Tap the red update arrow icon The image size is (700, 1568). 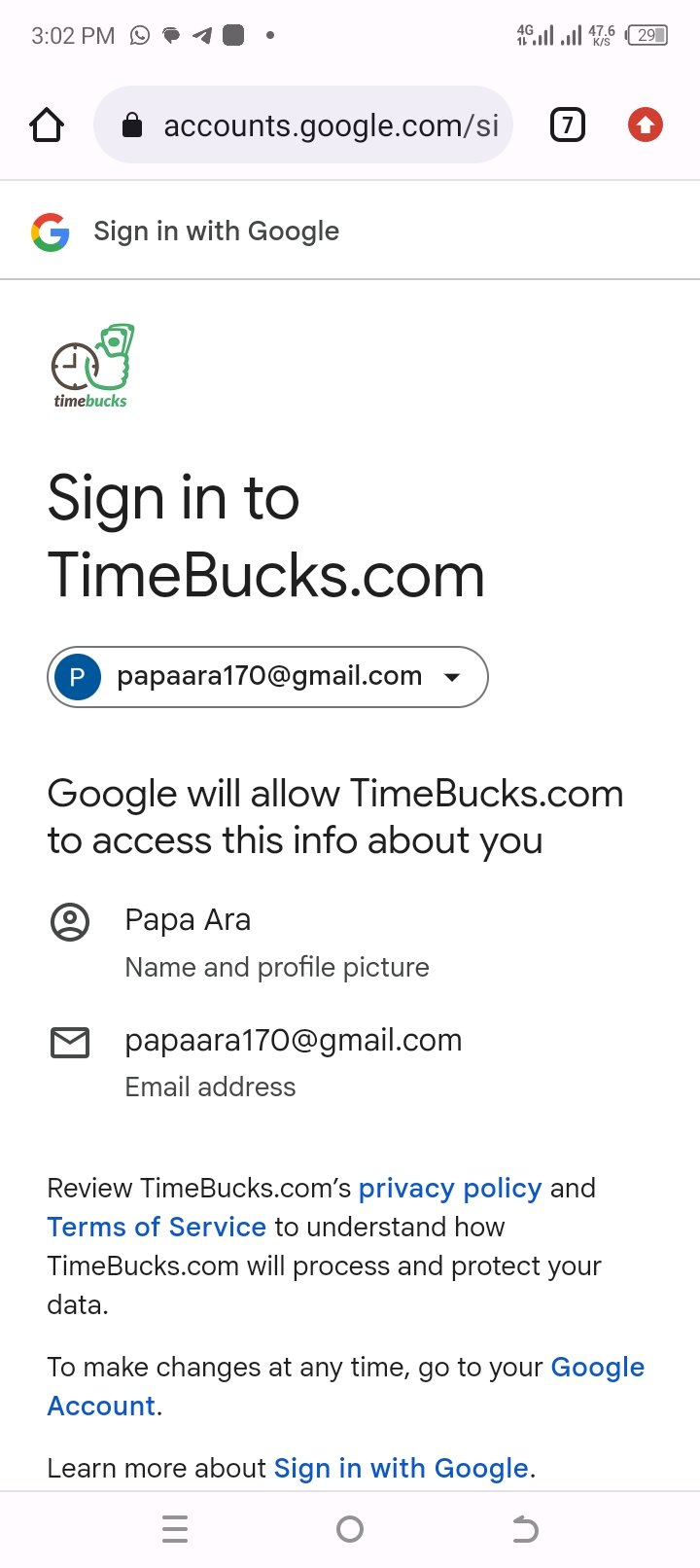646,125
